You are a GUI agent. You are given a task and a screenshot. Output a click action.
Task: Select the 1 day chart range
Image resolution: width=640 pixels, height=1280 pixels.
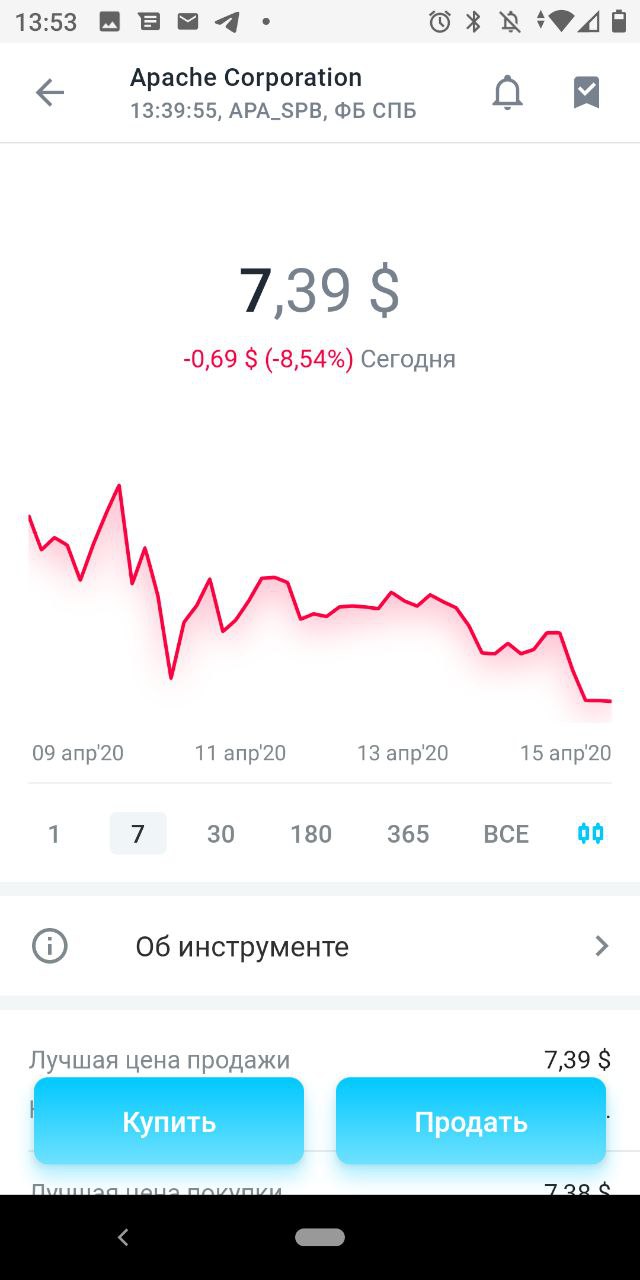54,834
